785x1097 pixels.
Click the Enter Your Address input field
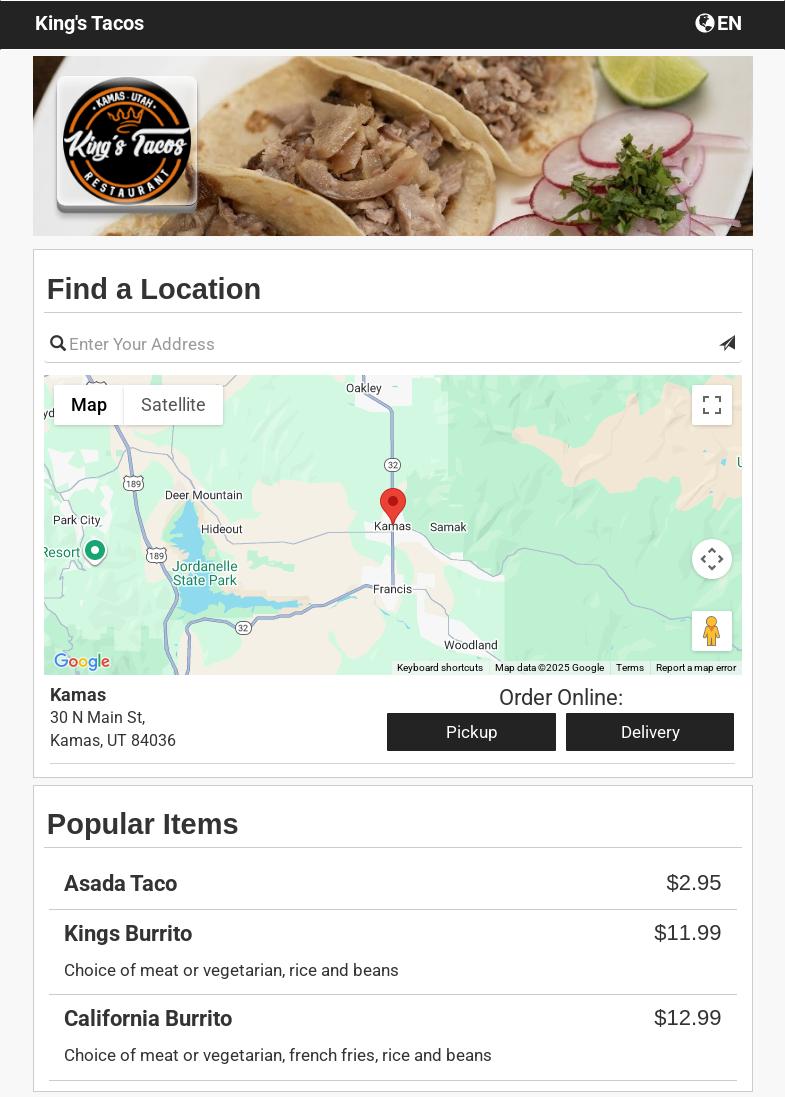300,343
